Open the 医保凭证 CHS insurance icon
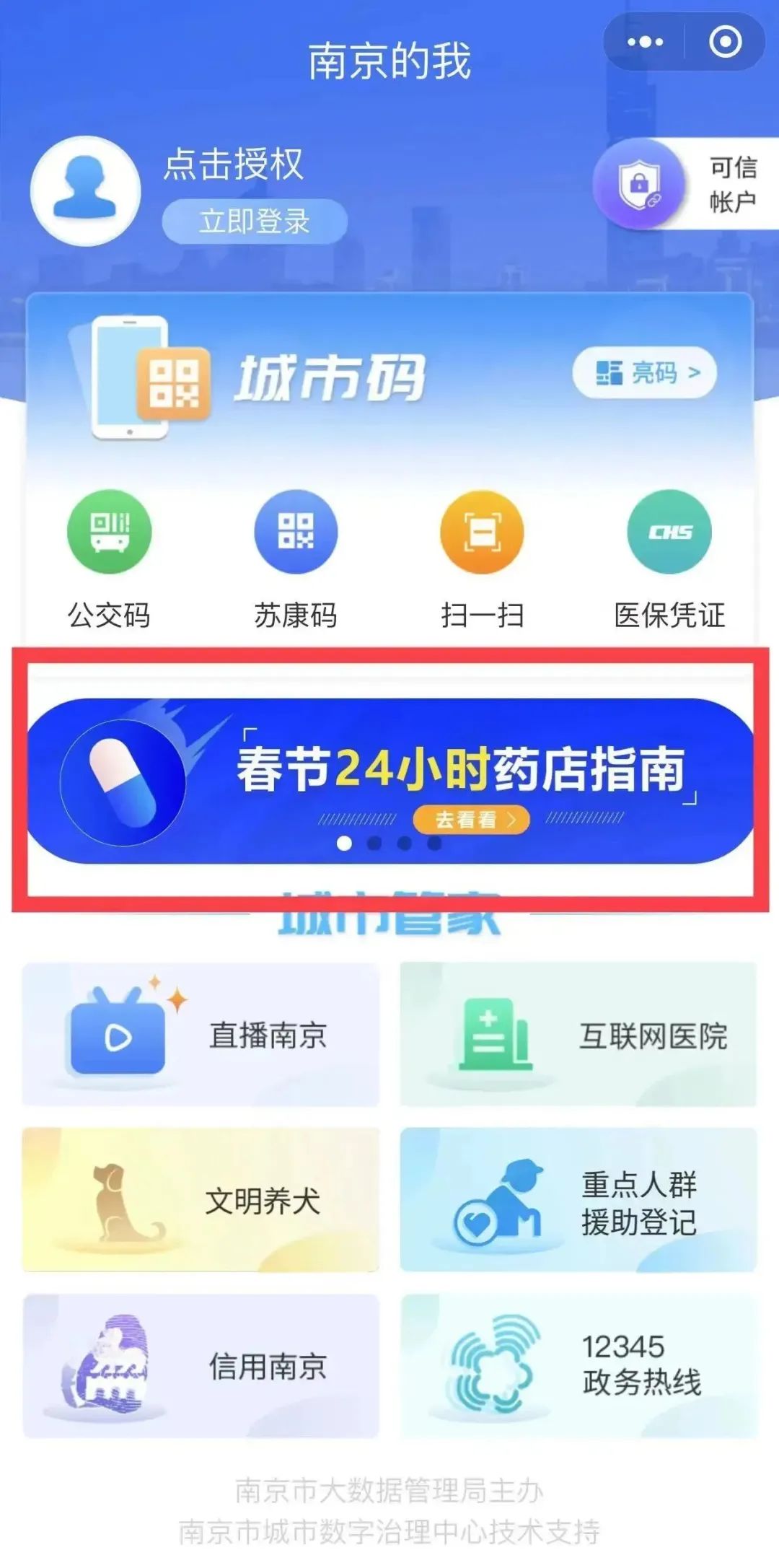Viewport: 779px width, 1568px height. [667, 532]
